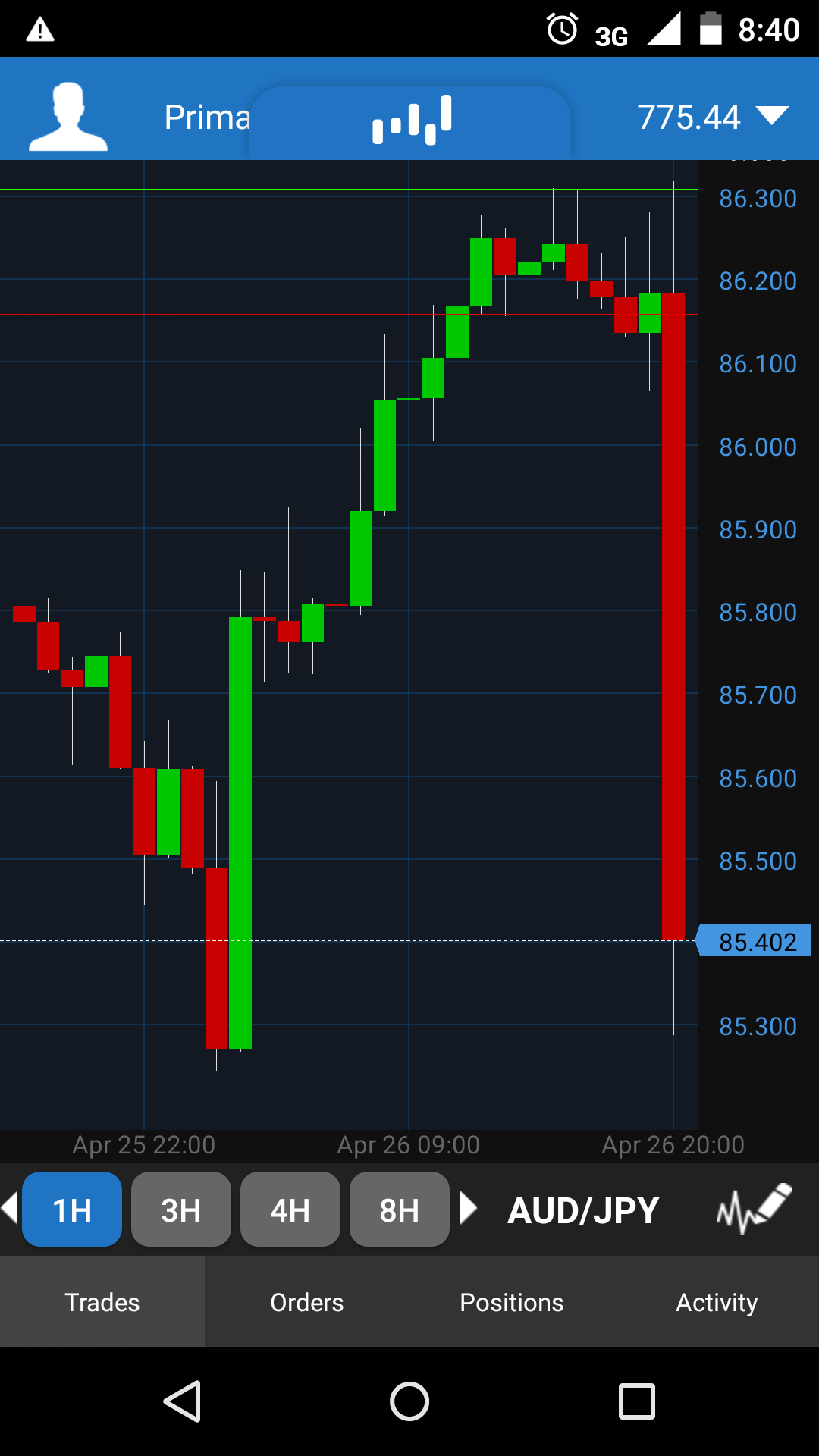Switch chart to 3H timeframe

(181, 1210)
